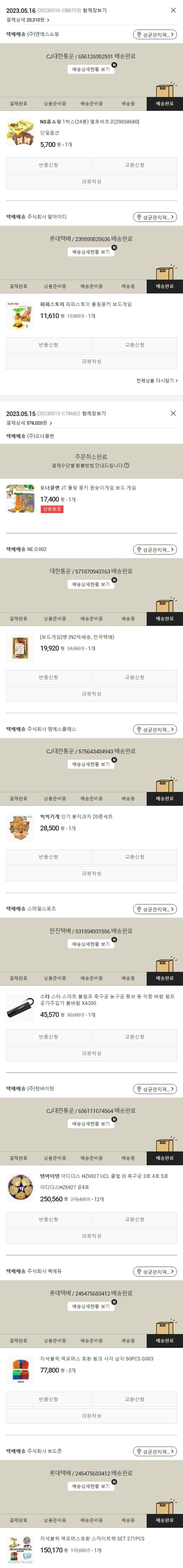Write a review for 보드게임뱅 item
The image size is (183, 1568).
[91, 694]
